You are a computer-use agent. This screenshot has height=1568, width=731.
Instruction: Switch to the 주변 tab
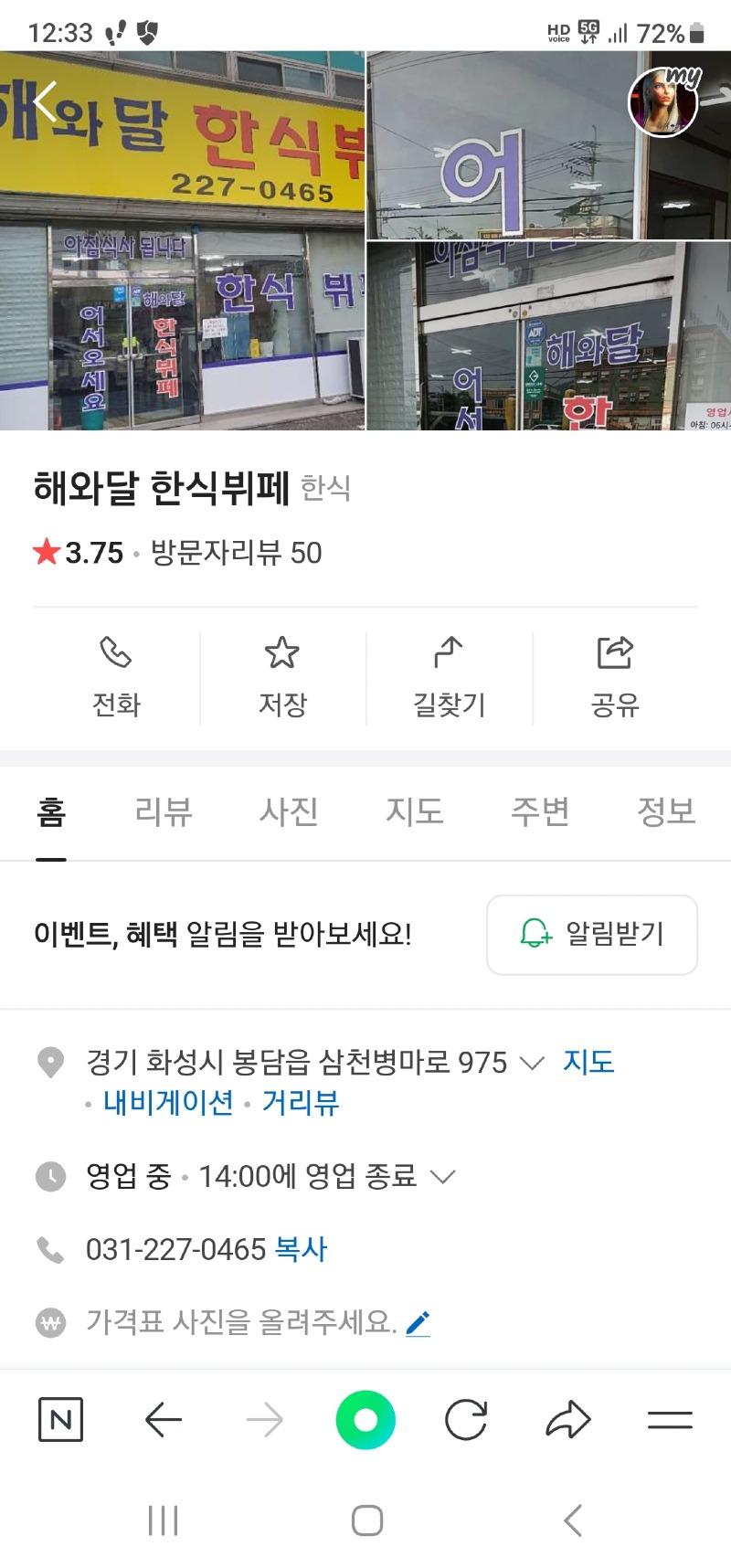click(540, 811)
